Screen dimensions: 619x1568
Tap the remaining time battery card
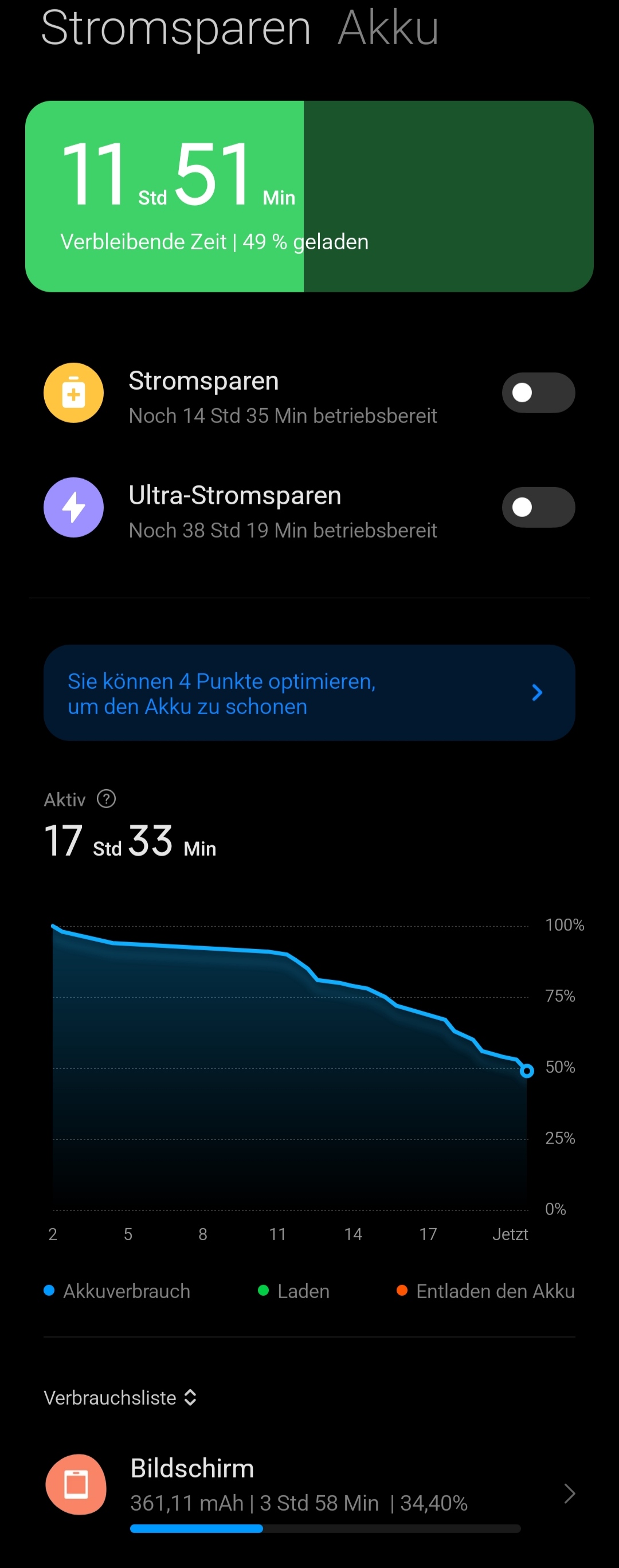coord(309,196)
